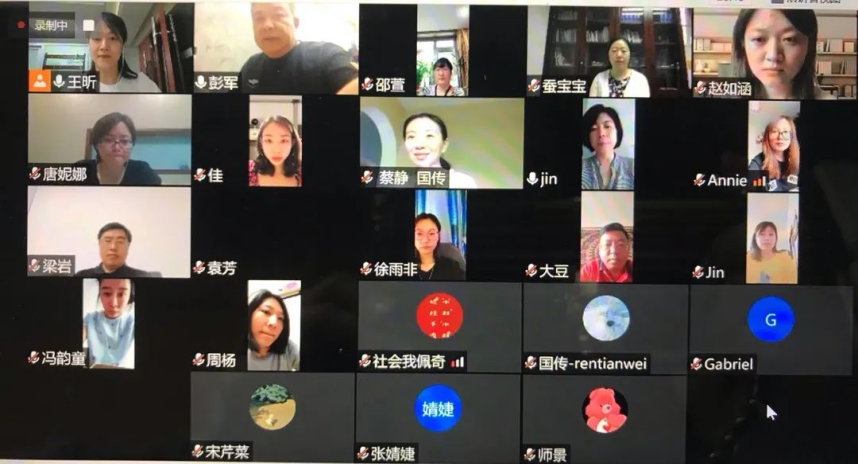Select 彭军's video tile
Viewport: 858px width, 464px height.
coord(275,50)
